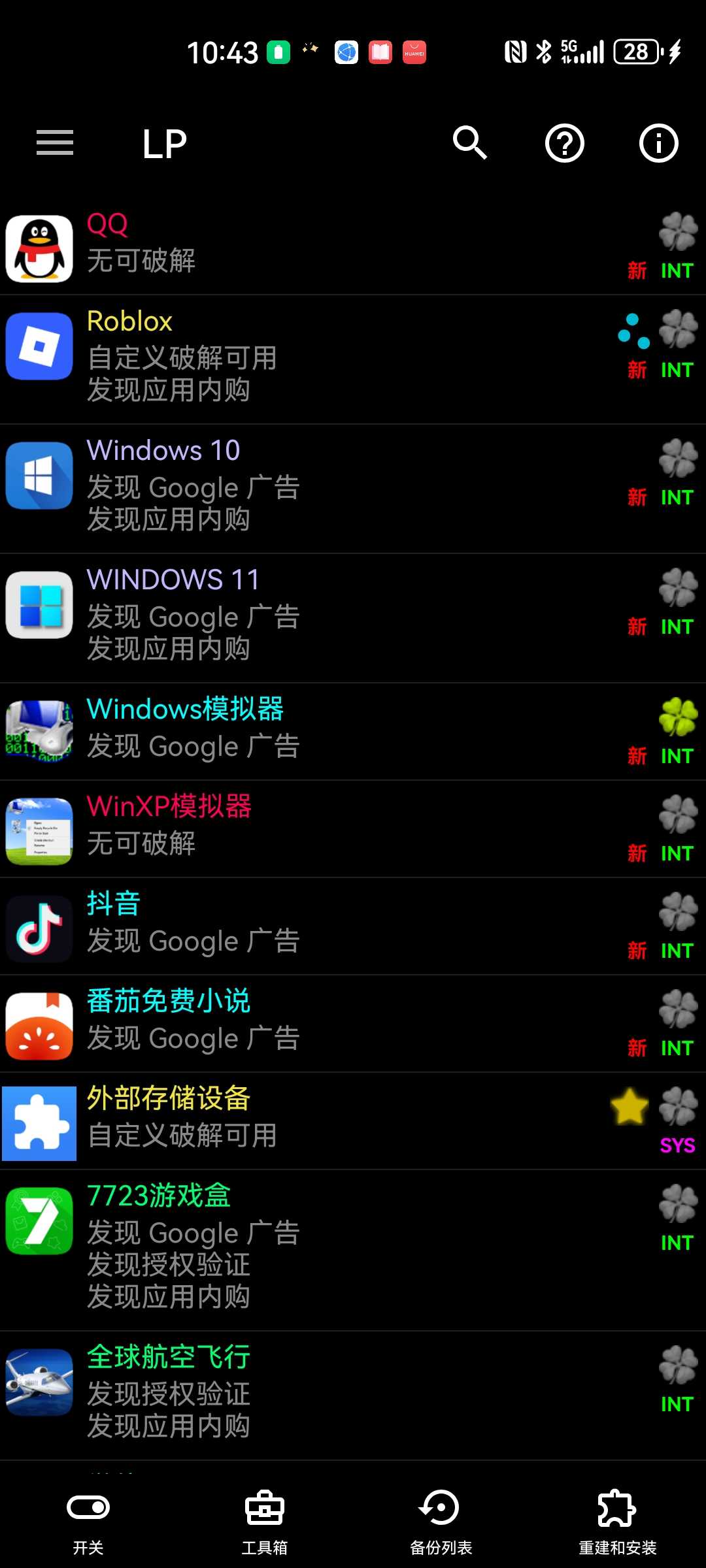Screen dimensions: 706x1568
Task: Switch to the 开关 tab
Action: [88, 1522]
